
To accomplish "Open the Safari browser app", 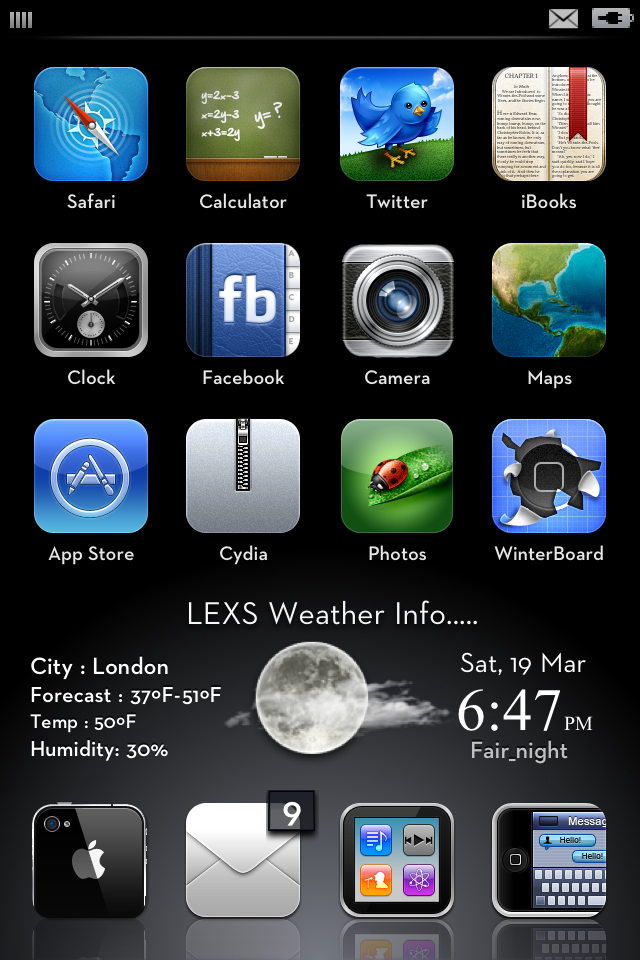I will click(x=91, y=124).
